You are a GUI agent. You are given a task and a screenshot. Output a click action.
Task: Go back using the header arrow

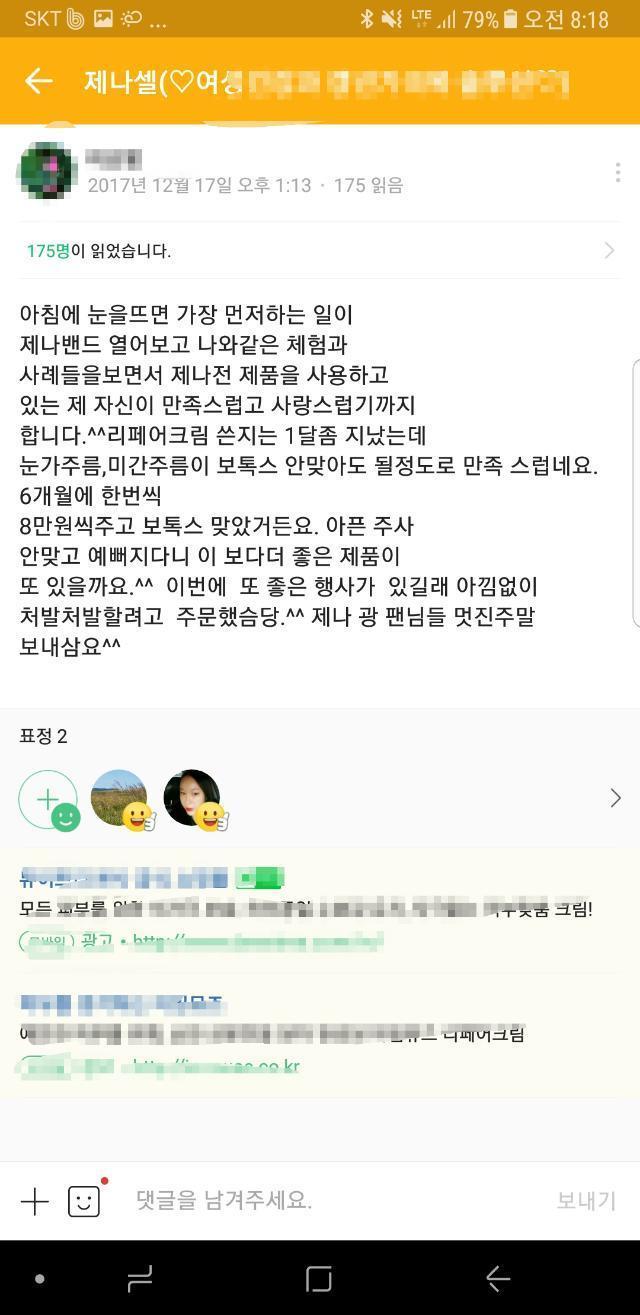[38, 82]
